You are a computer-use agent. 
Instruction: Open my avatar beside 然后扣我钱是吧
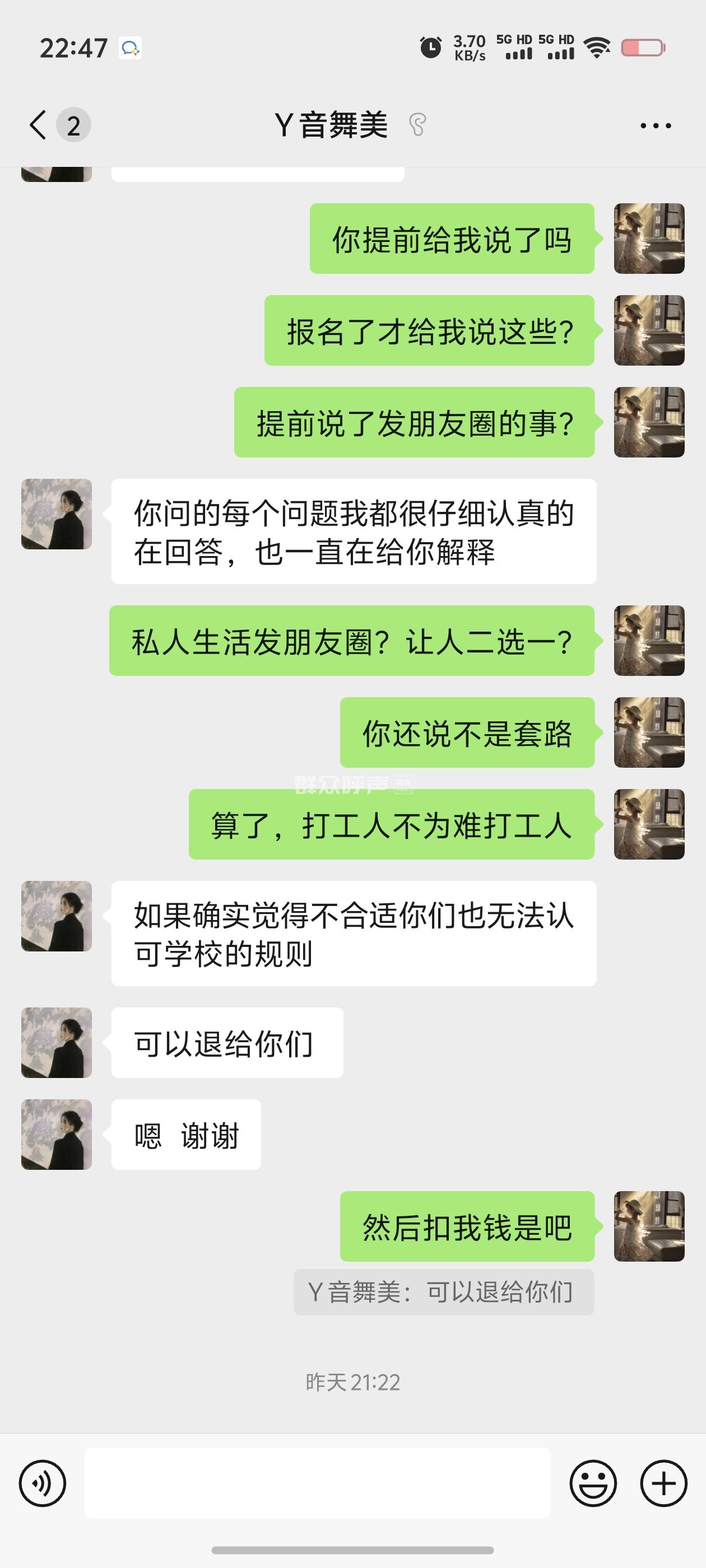point(649,1226)
